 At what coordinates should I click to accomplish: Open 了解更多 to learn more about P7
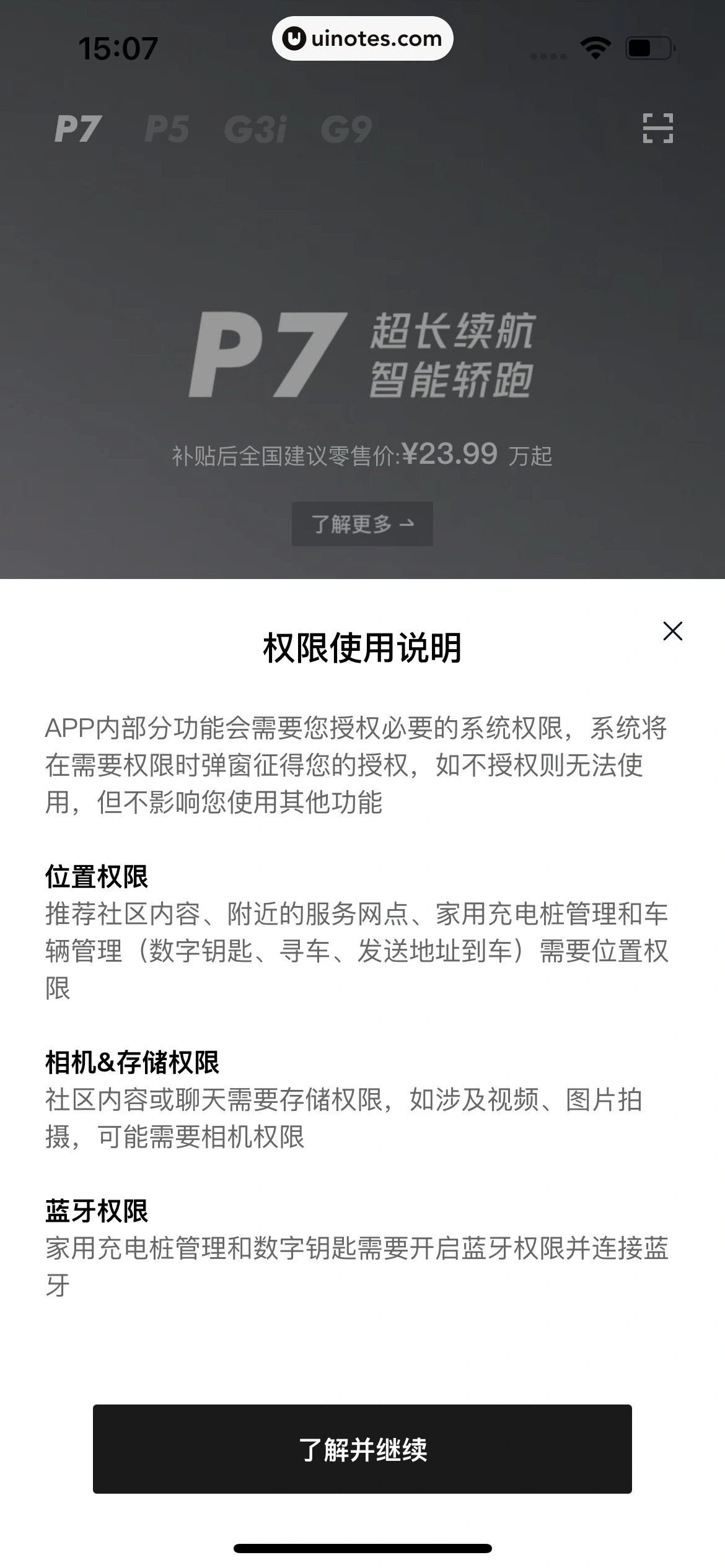click(362, 523)
